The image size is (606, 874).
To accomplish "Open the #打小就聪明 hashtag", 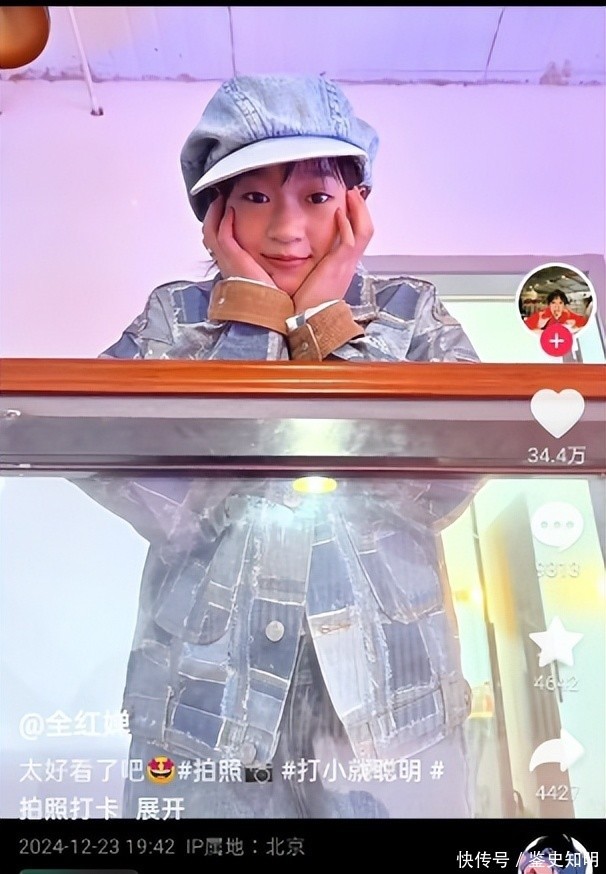I will tap(355, 771).
